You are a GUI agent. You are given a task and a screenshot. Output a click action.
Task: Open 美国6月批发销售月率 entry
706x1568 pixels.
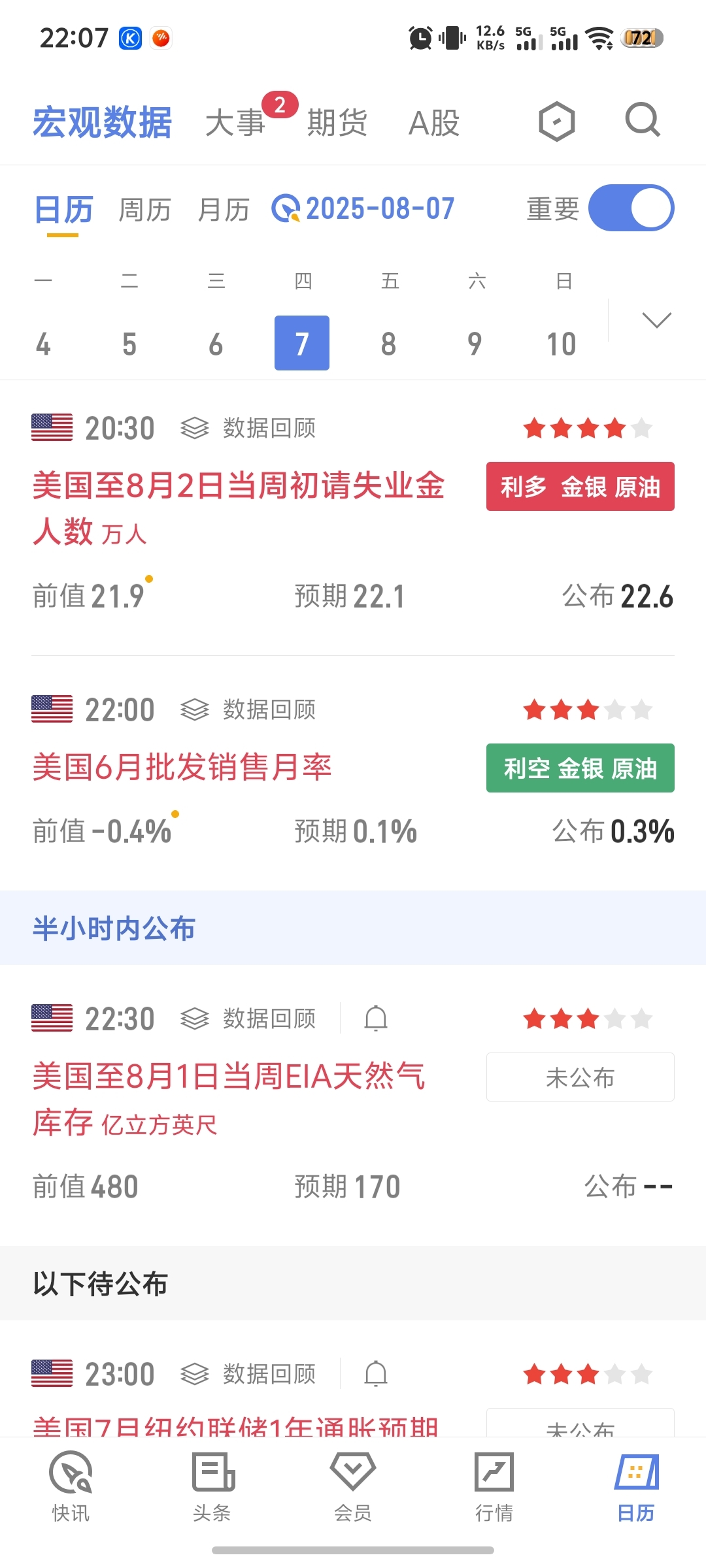(x=182, y=767)
